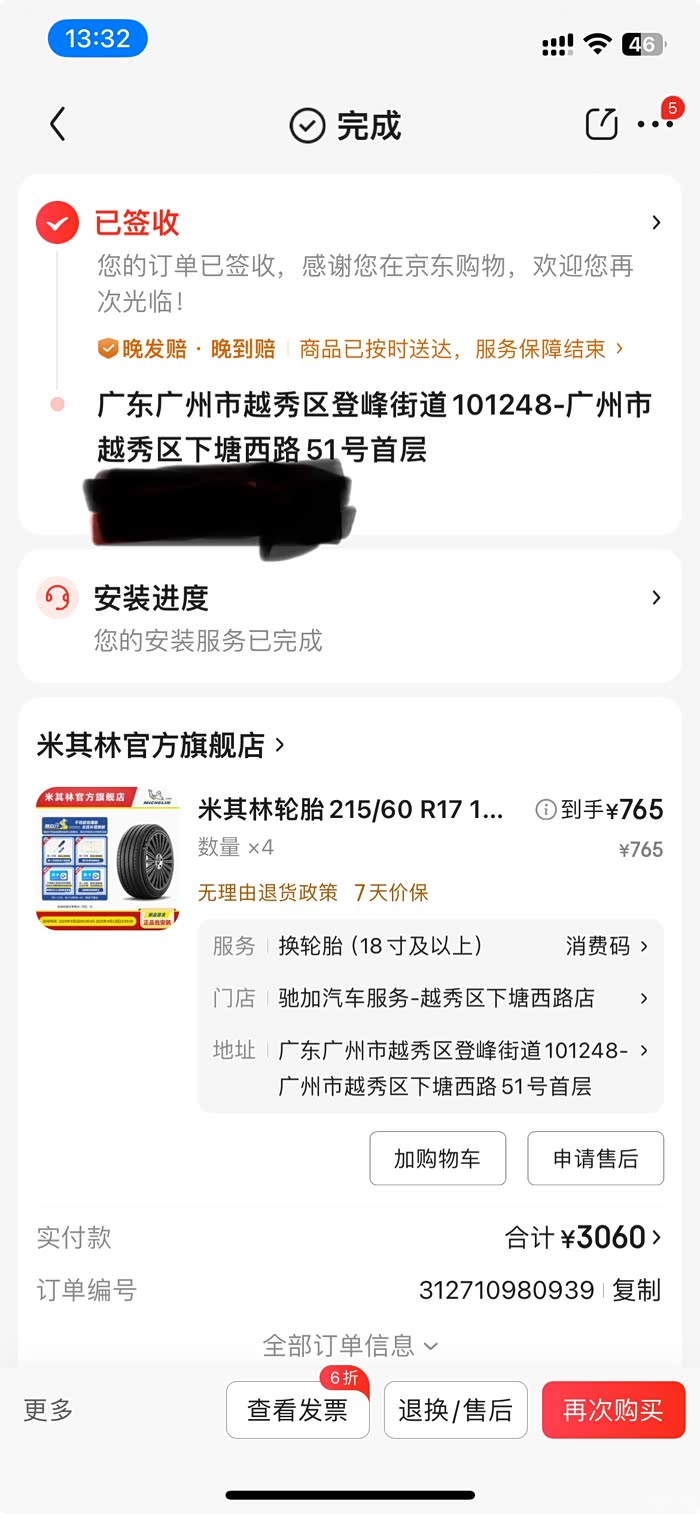Open 退换/售后 returns and after-sales

coord(456,1410)
